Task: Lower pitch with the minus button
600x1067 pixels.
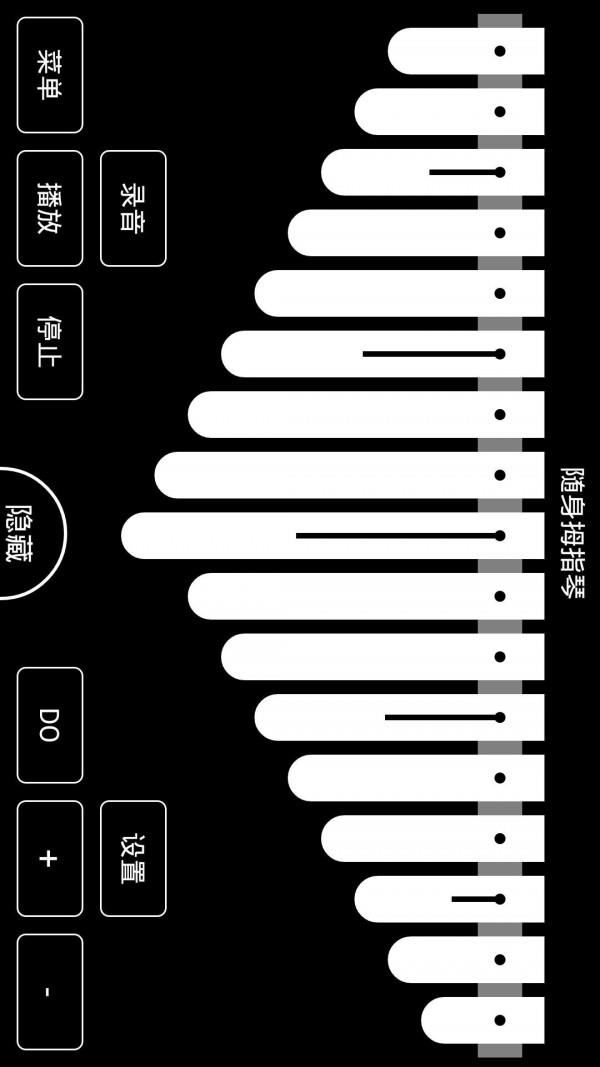Action: click(x=50, y=991)
